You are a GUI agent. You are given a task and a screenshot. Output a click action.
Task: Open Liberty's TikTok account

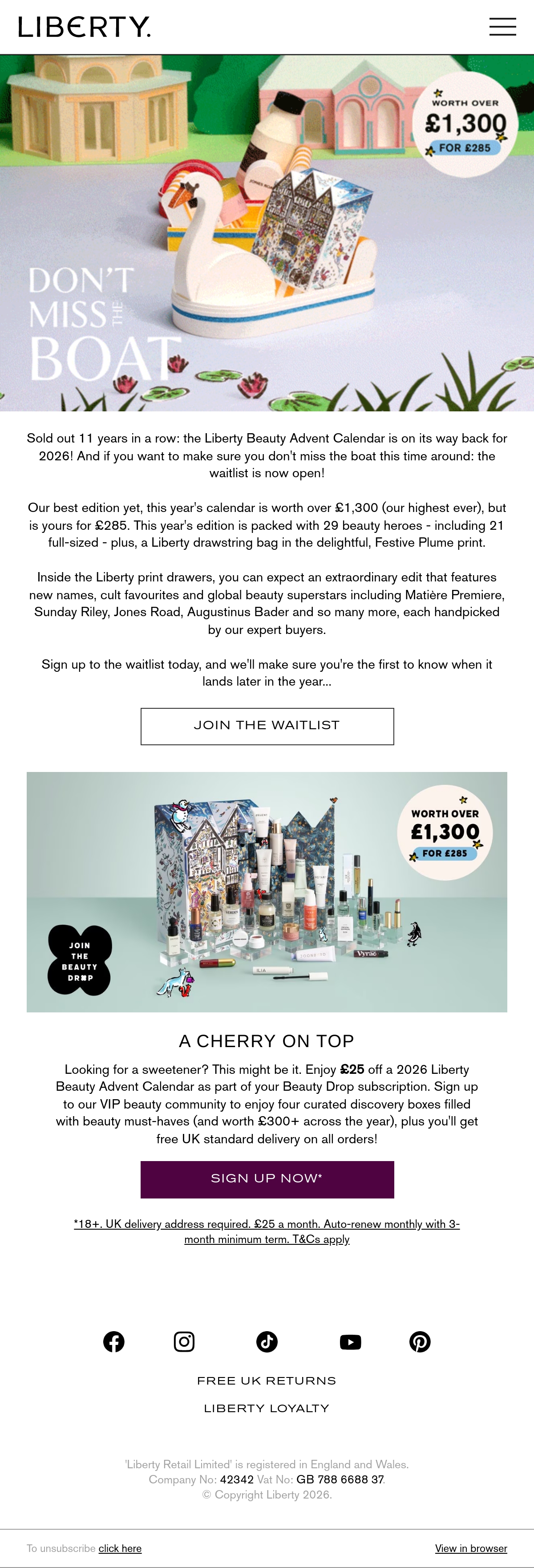tap(267, 1341)
